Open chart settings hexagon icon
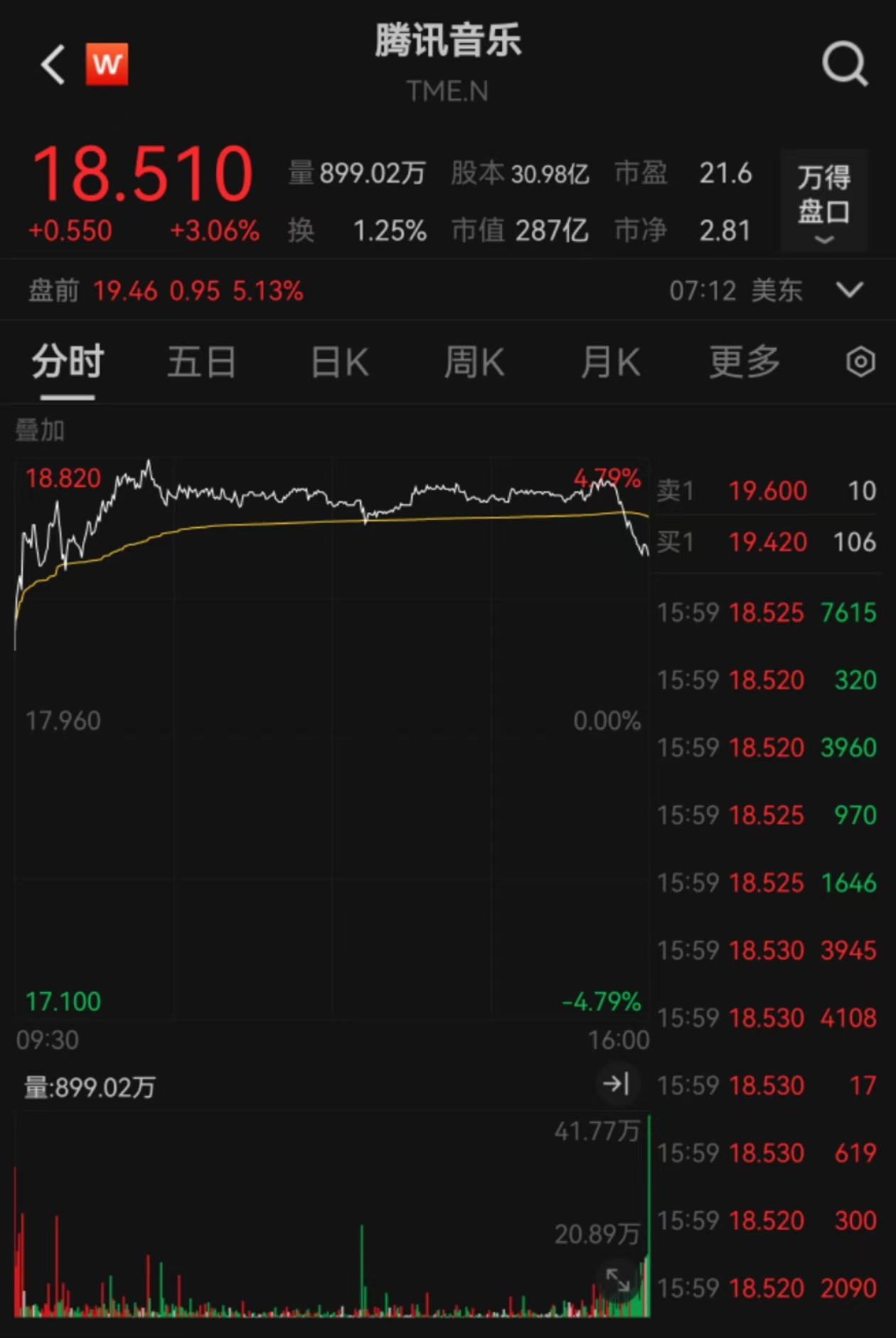896x1338 pixels. [x=860, y=362]
